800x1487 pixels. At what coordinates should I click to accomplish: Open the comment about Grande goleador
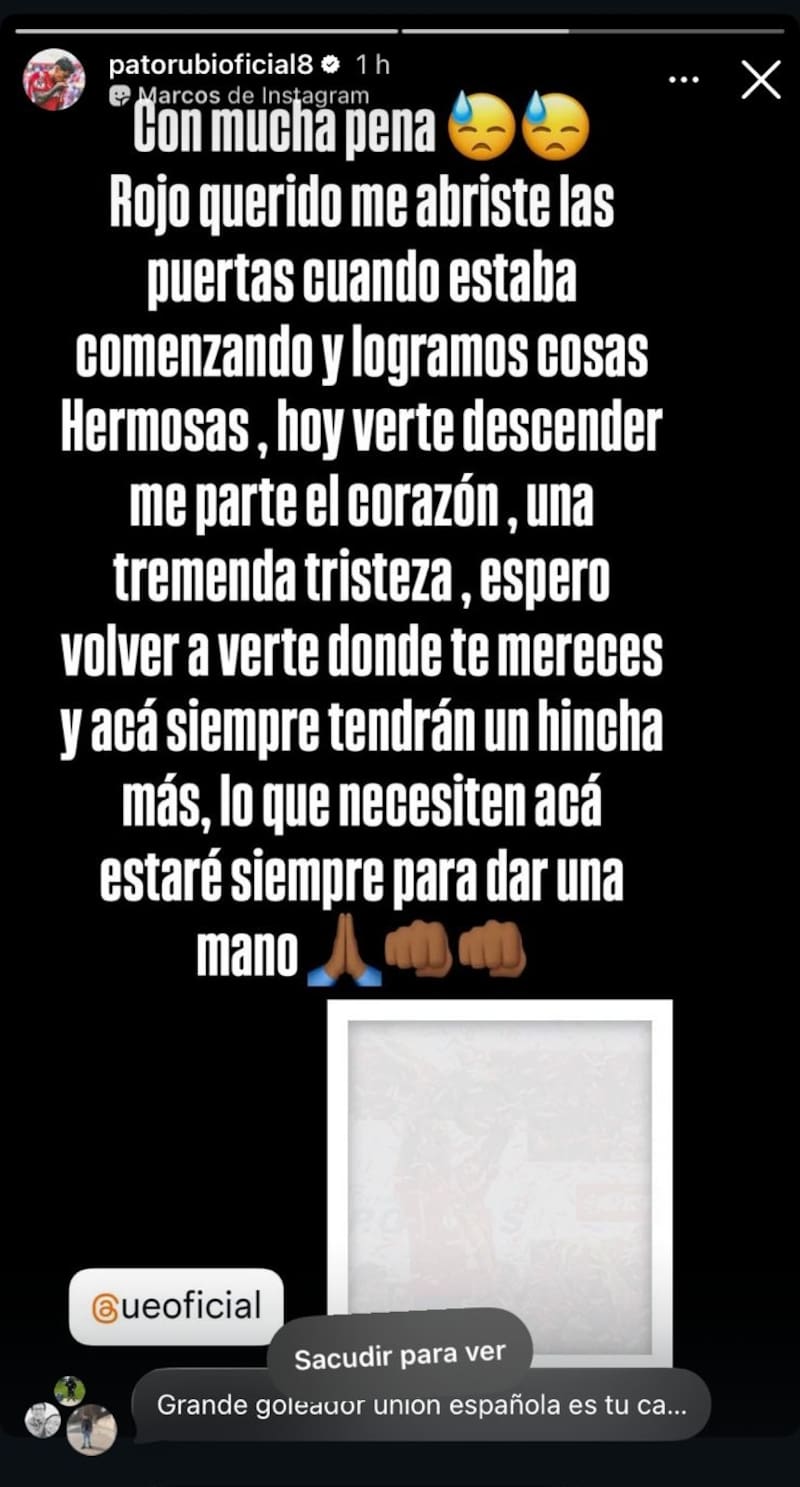pos(421,1404)
